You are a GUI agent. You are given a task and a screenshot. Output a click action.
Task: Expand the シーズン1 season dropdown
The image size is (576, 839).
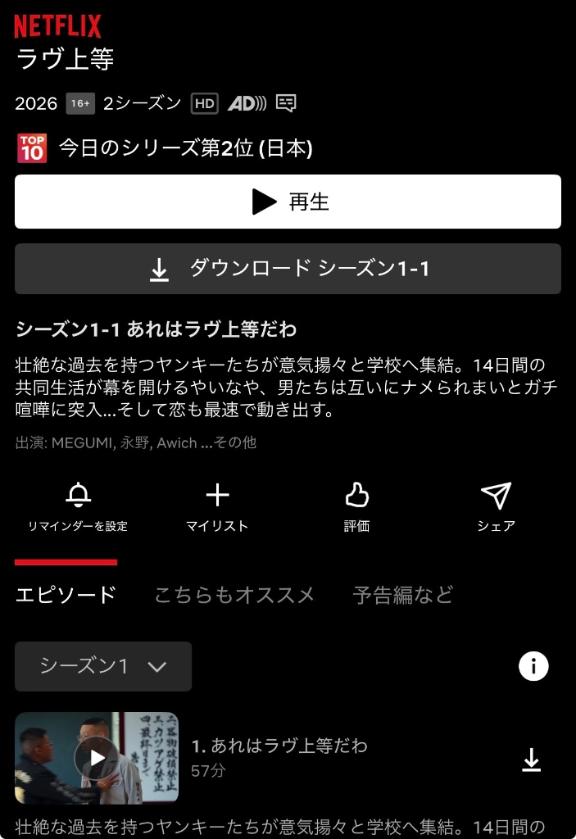(103, 666)
